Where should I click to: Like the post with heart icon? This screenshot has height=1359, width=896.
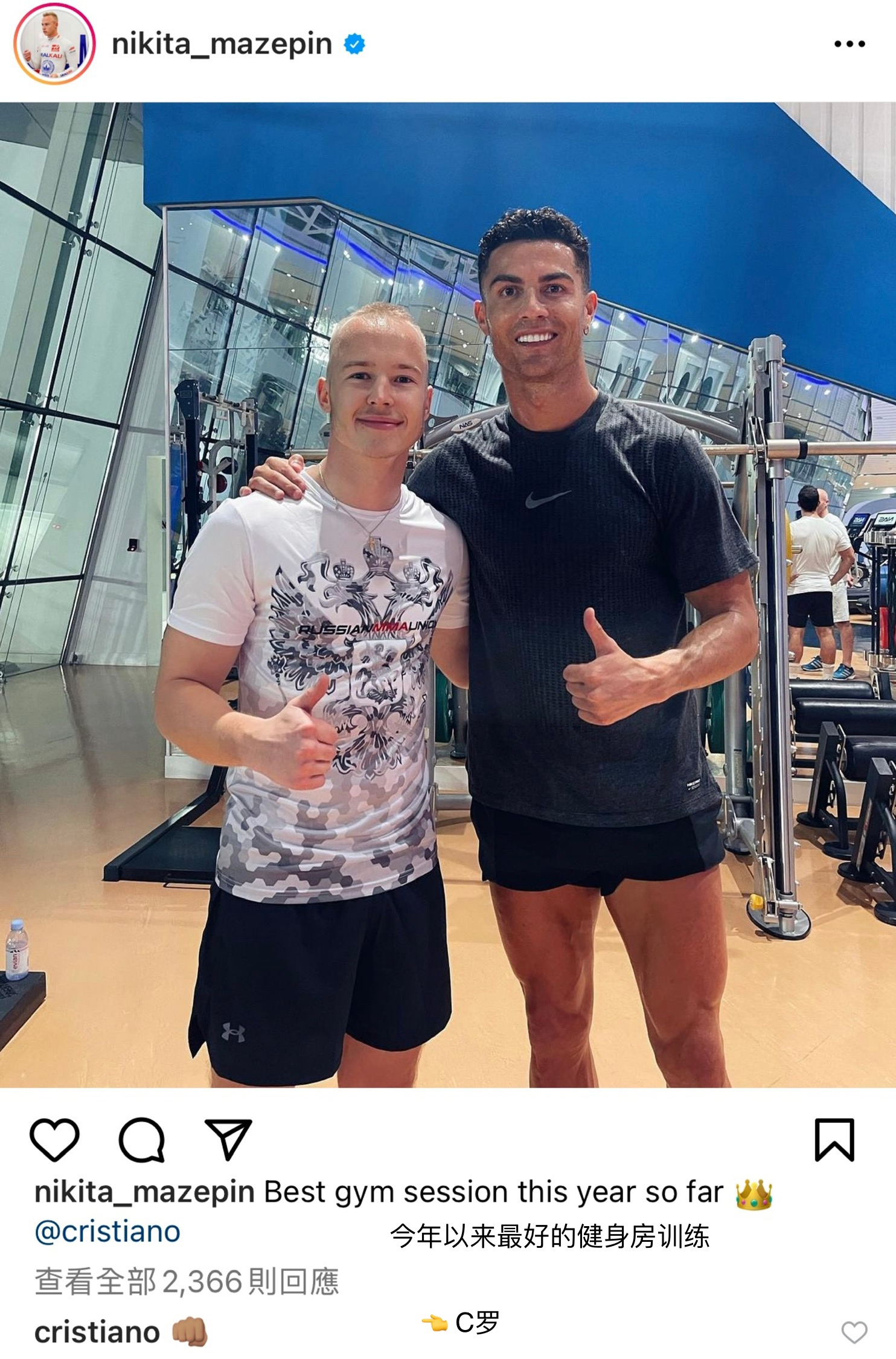click(54, 1139)
